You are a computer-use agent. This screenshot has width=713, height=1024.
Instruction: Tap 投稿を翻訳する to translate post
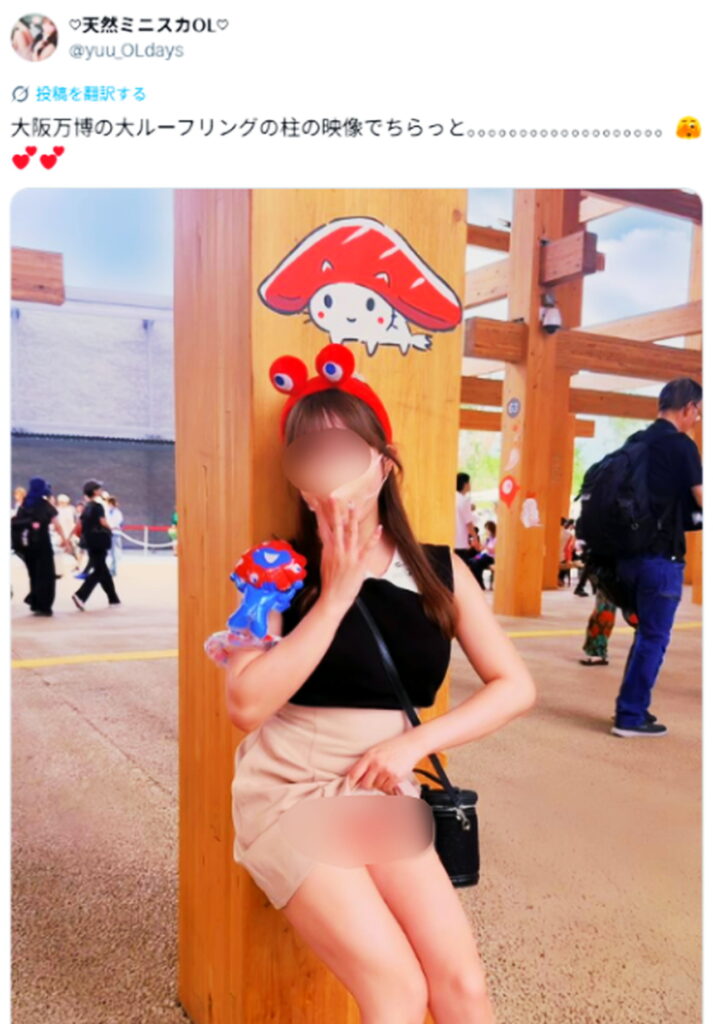[90, 94]
